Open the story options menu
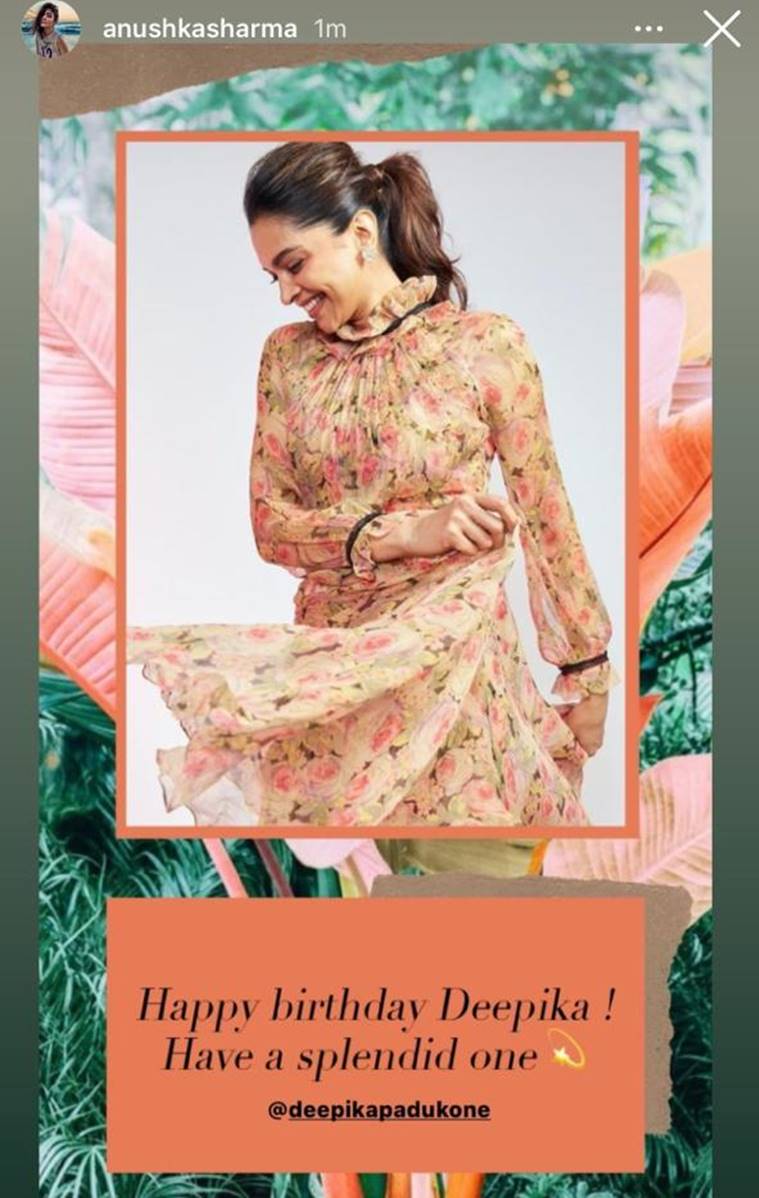Screen dimensions: 759x1198 point(649,29)
